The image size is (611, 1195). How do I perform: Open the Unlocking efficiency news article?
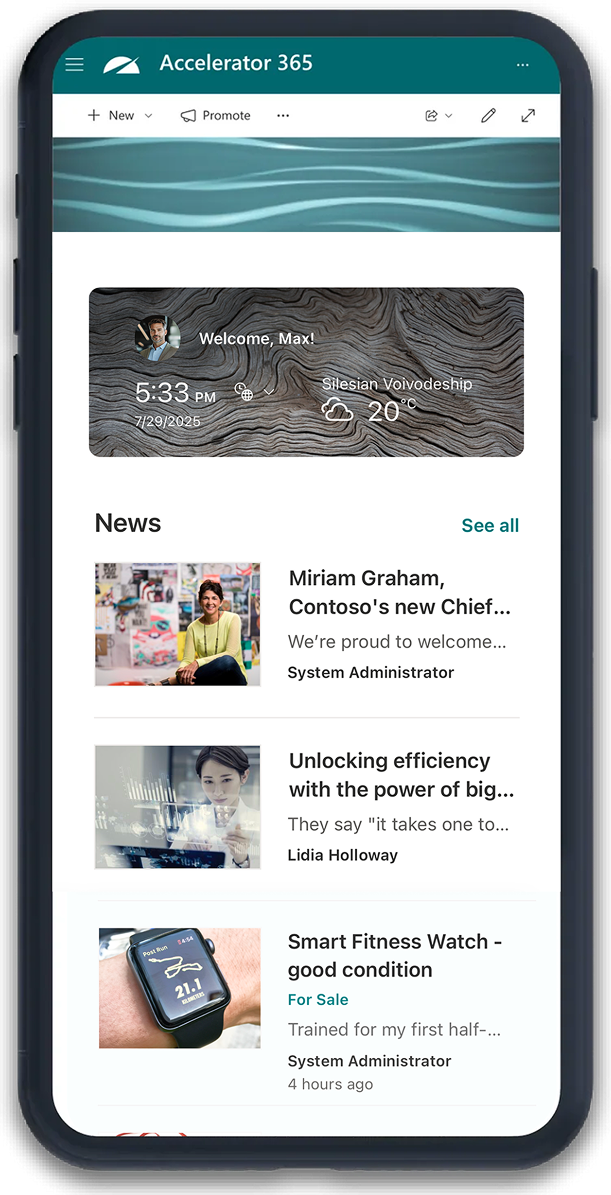click(x=400, y=775)
